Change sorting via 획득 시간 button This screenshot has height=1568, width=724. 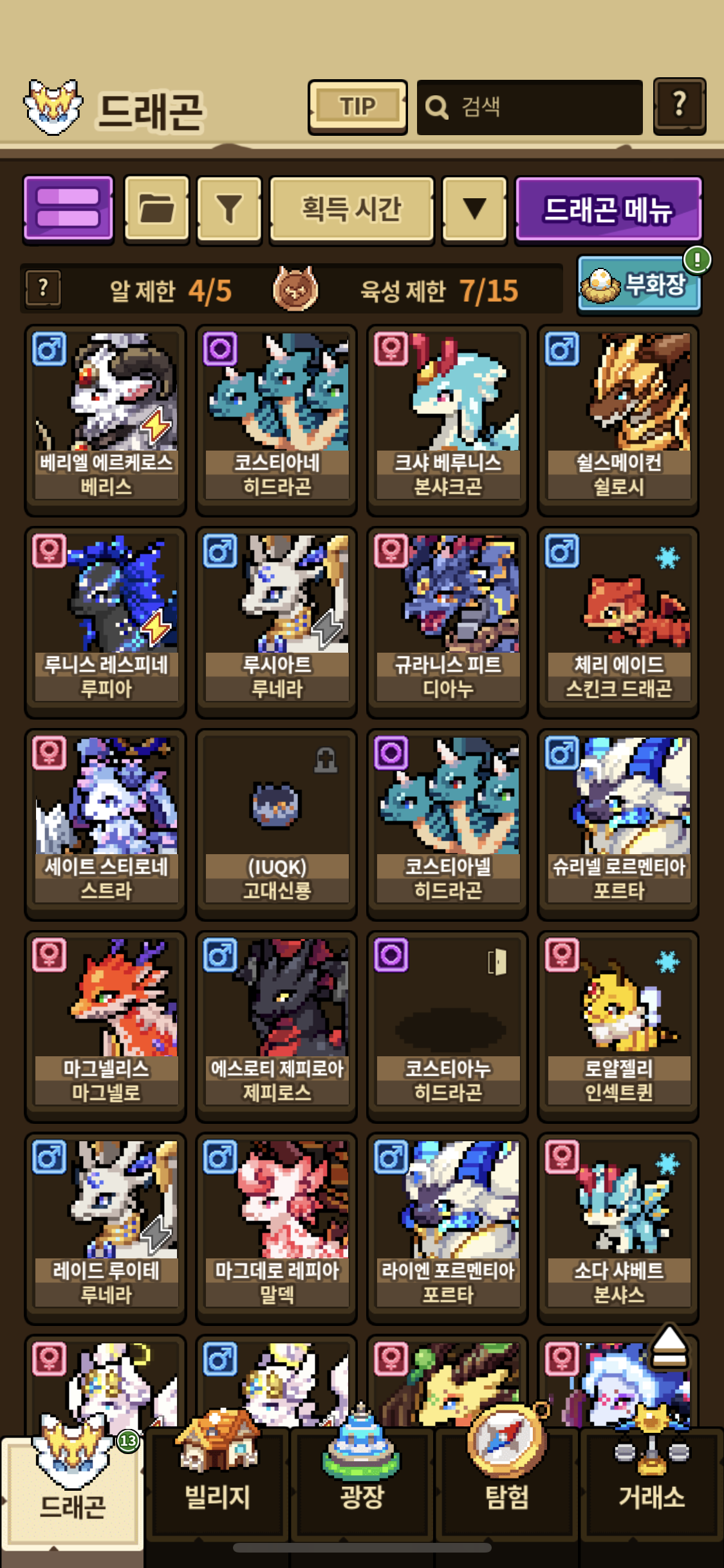[351, 209]
